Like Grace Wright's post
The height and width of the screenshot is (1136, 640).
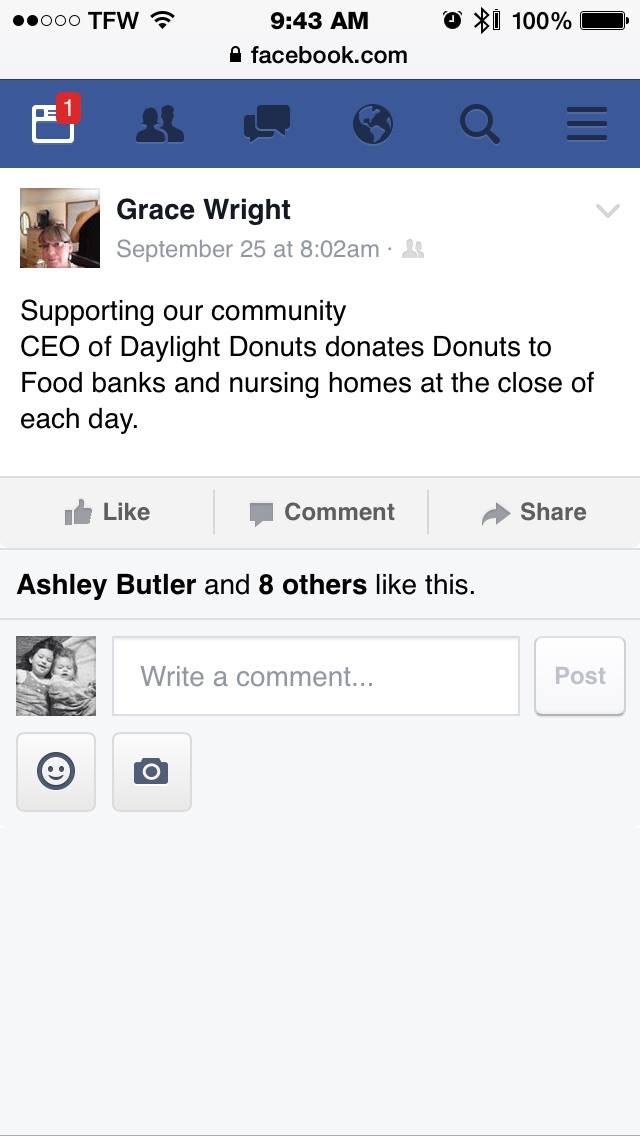coord(107,512)
